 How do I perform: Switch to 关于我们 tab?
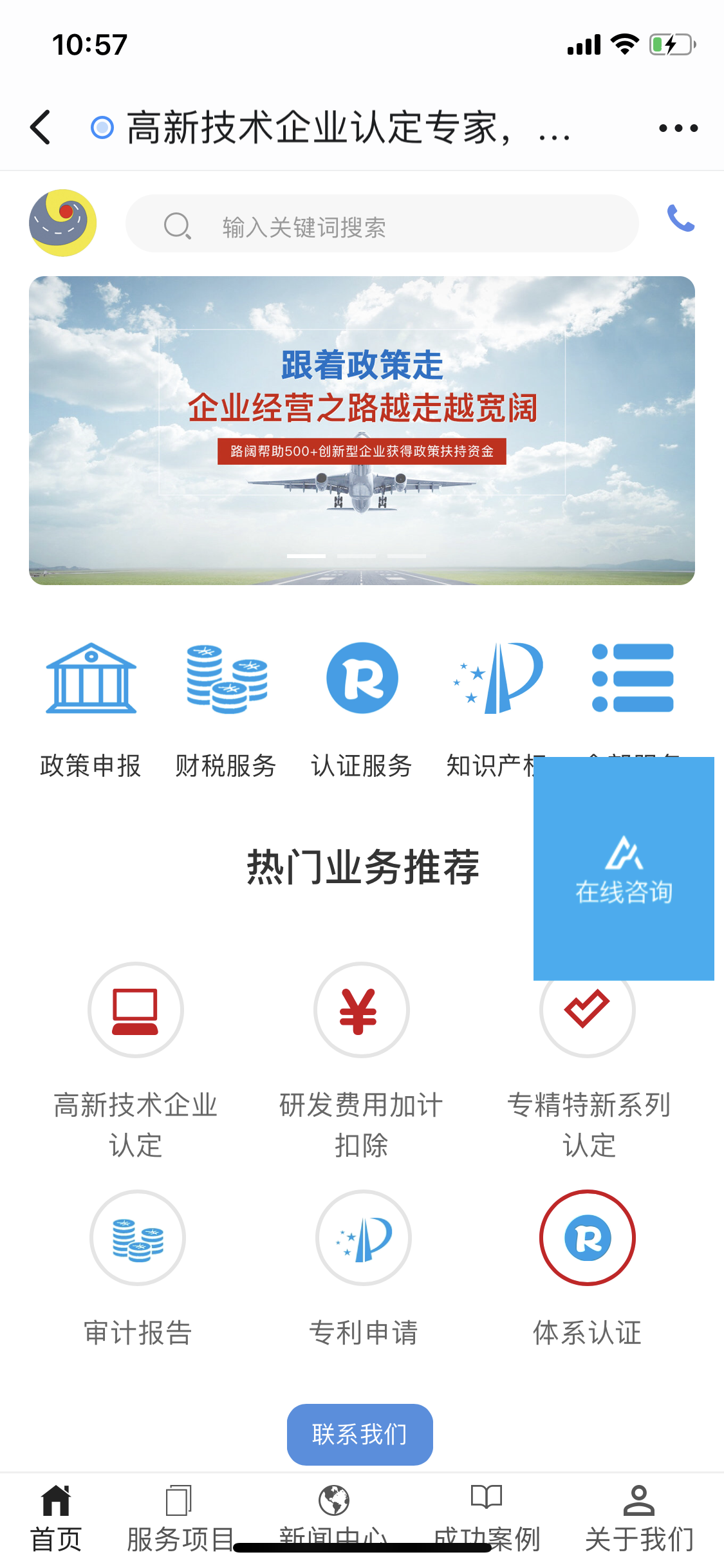tap(638, 1518)
